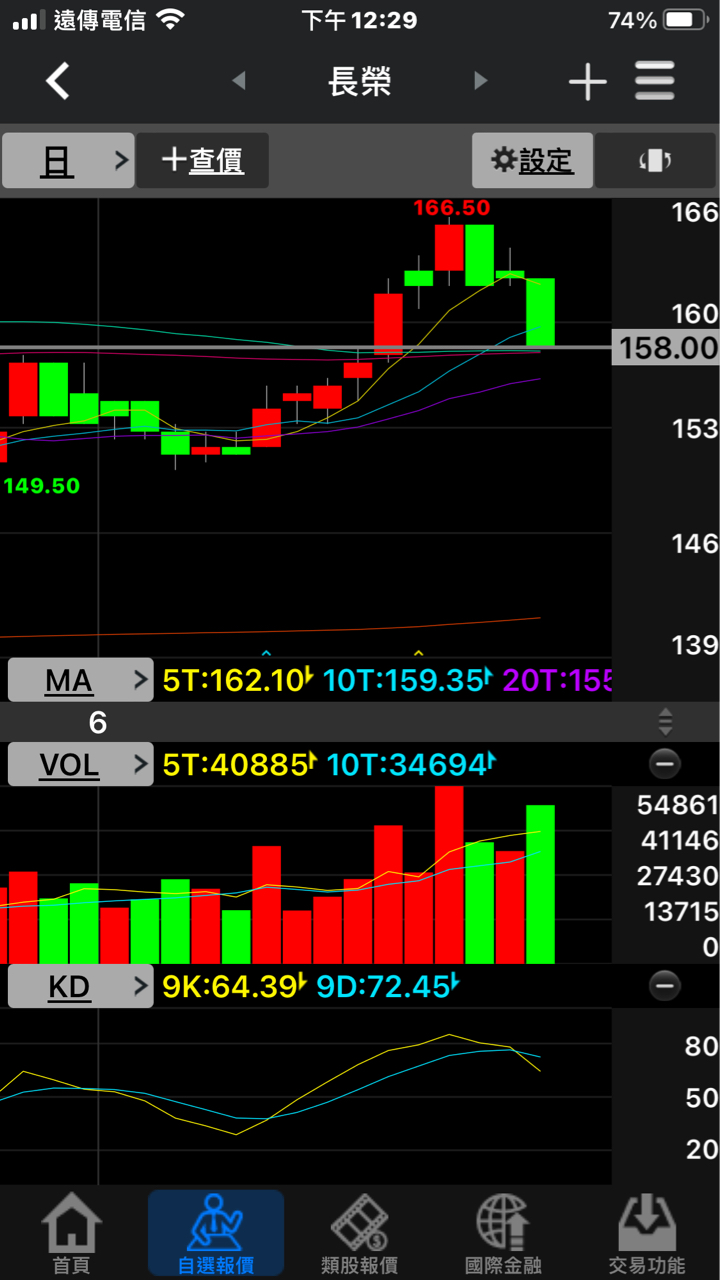The height and width of the screenshot is (1280, 720).
Task: Change the VOL indicator selector
Action: 80,765
